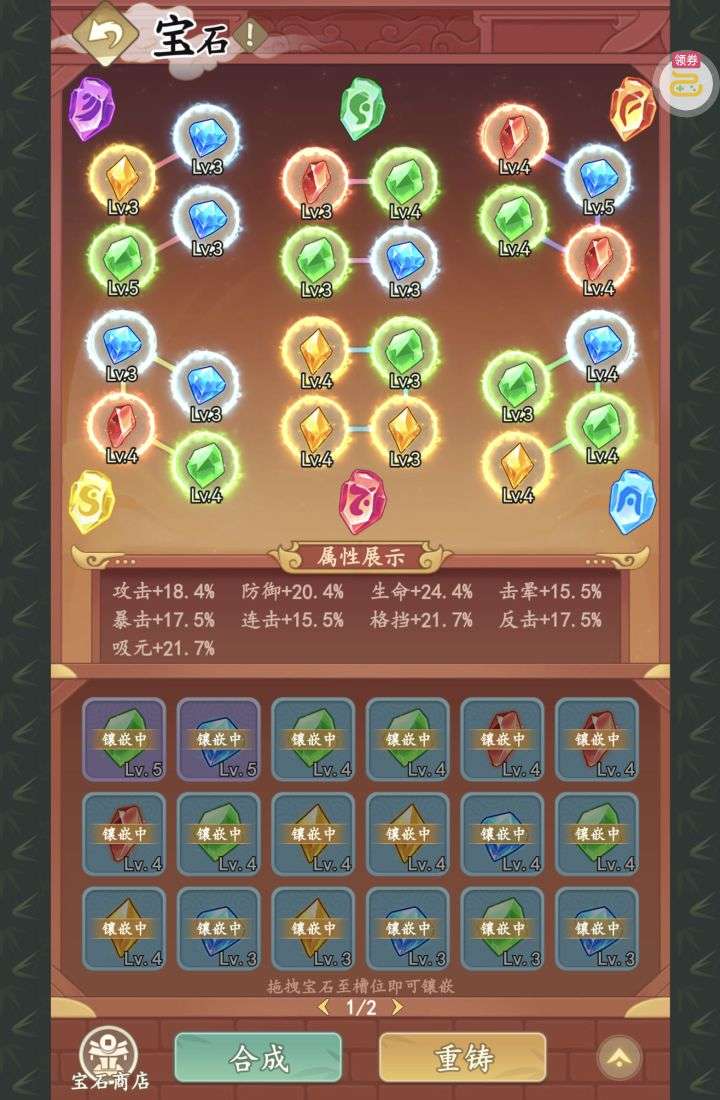
Task: Open the 宝石商店 gem shop
Action: [109, 1060]
